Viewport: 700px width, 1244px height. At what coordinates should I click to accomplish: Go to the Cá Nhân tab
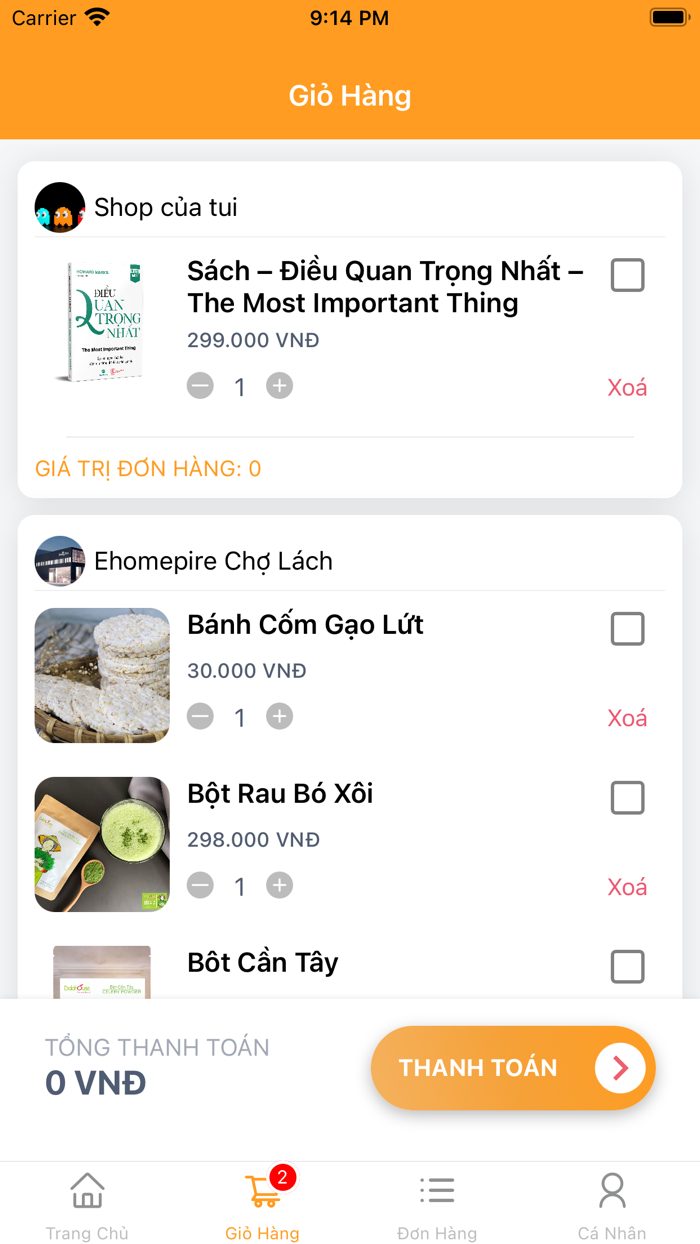point(612,1206)
